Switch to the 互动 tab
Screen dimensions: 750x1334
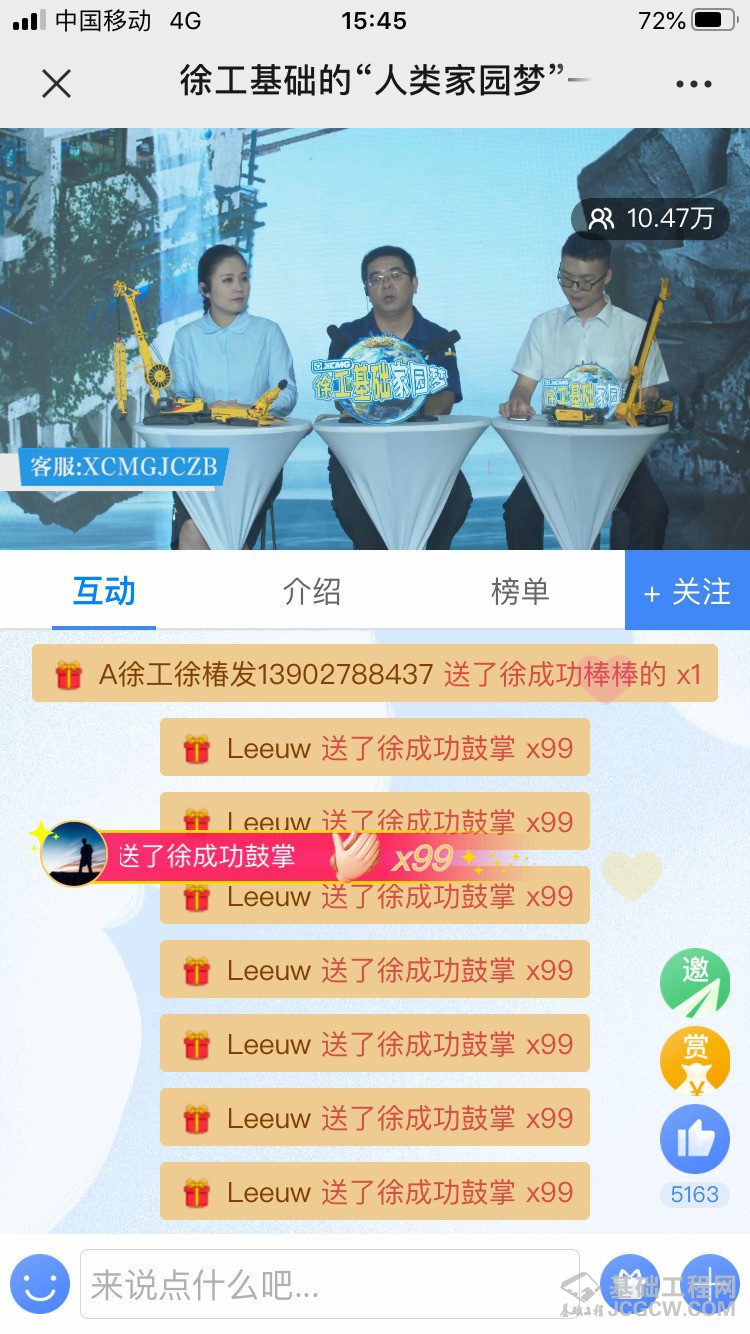tap(104, 591)
